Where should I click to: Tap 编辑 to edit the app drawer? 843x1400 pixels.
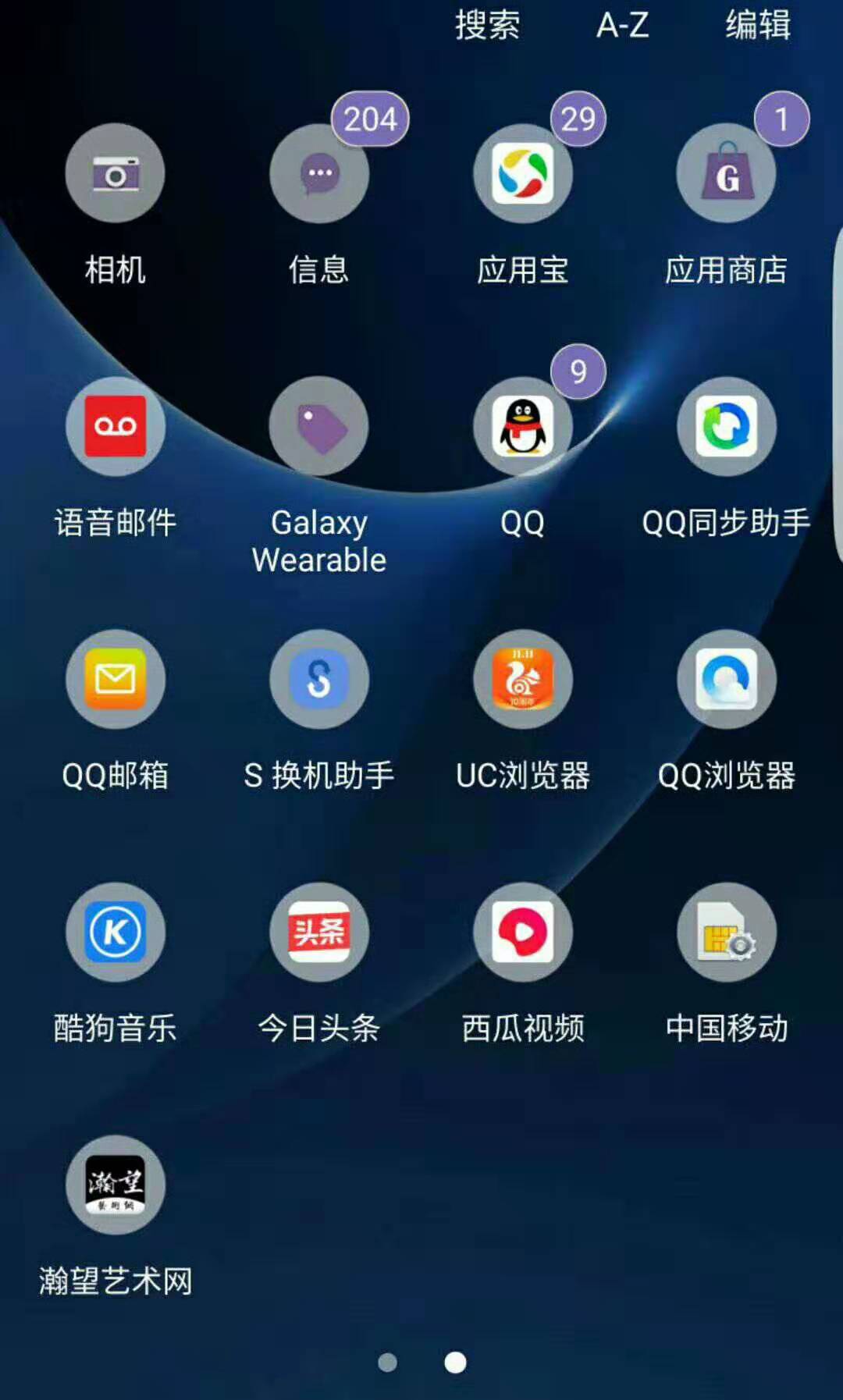(x=757, y=25)
